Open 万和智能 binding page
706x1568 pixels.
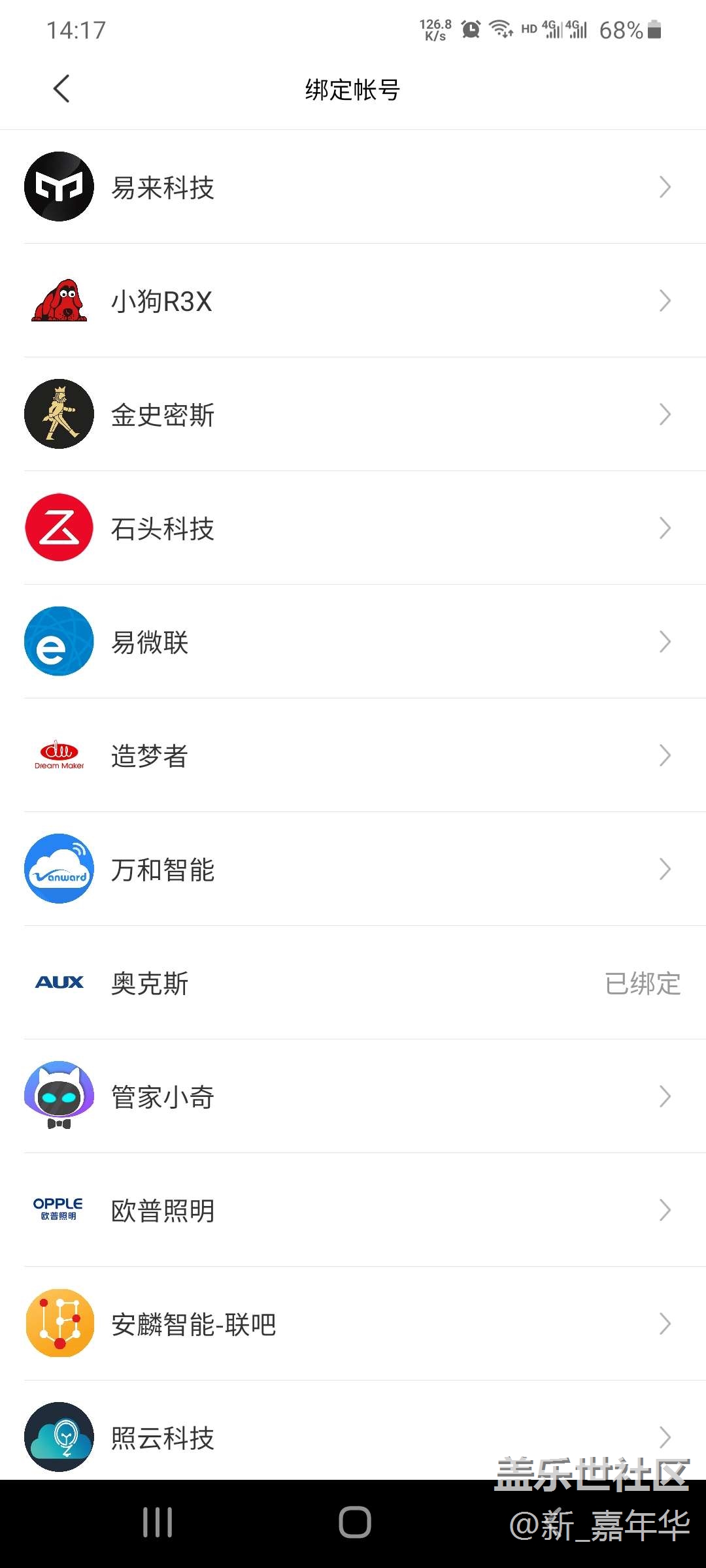pos(353,870)
